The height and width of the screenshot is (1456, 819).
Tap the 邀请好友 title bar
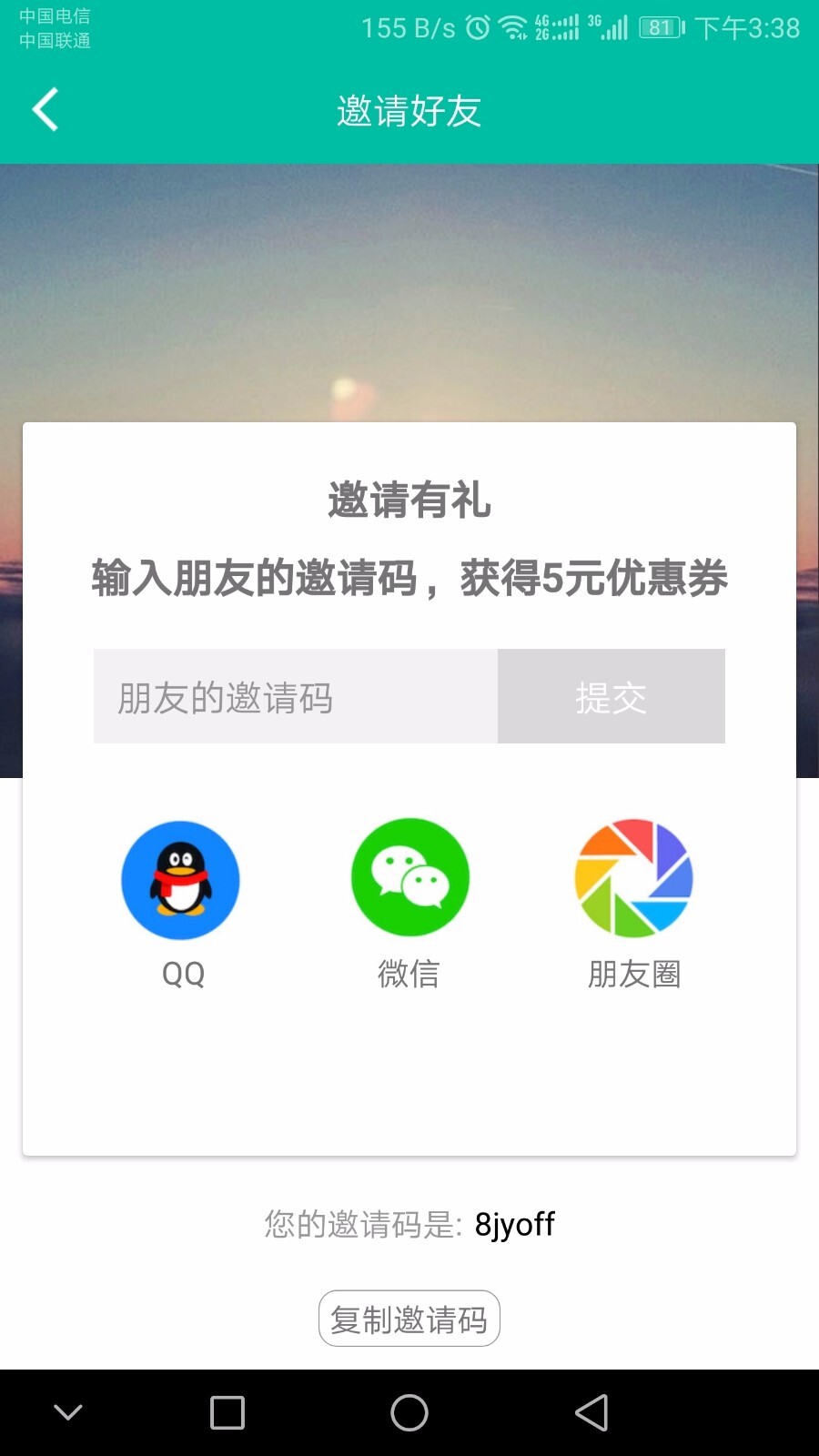[x=409, y=110]
